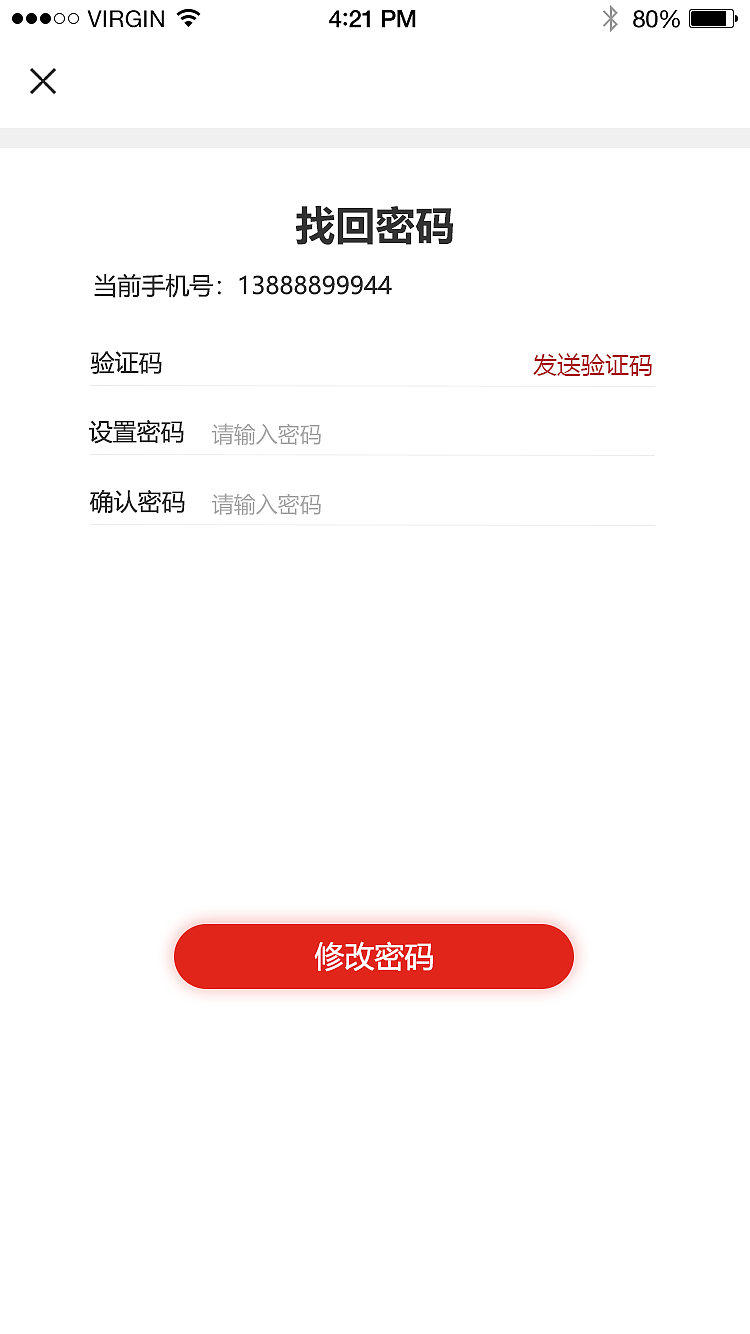
Task: Tap the VIRGIN carrier label
Action: click(125, 18)
